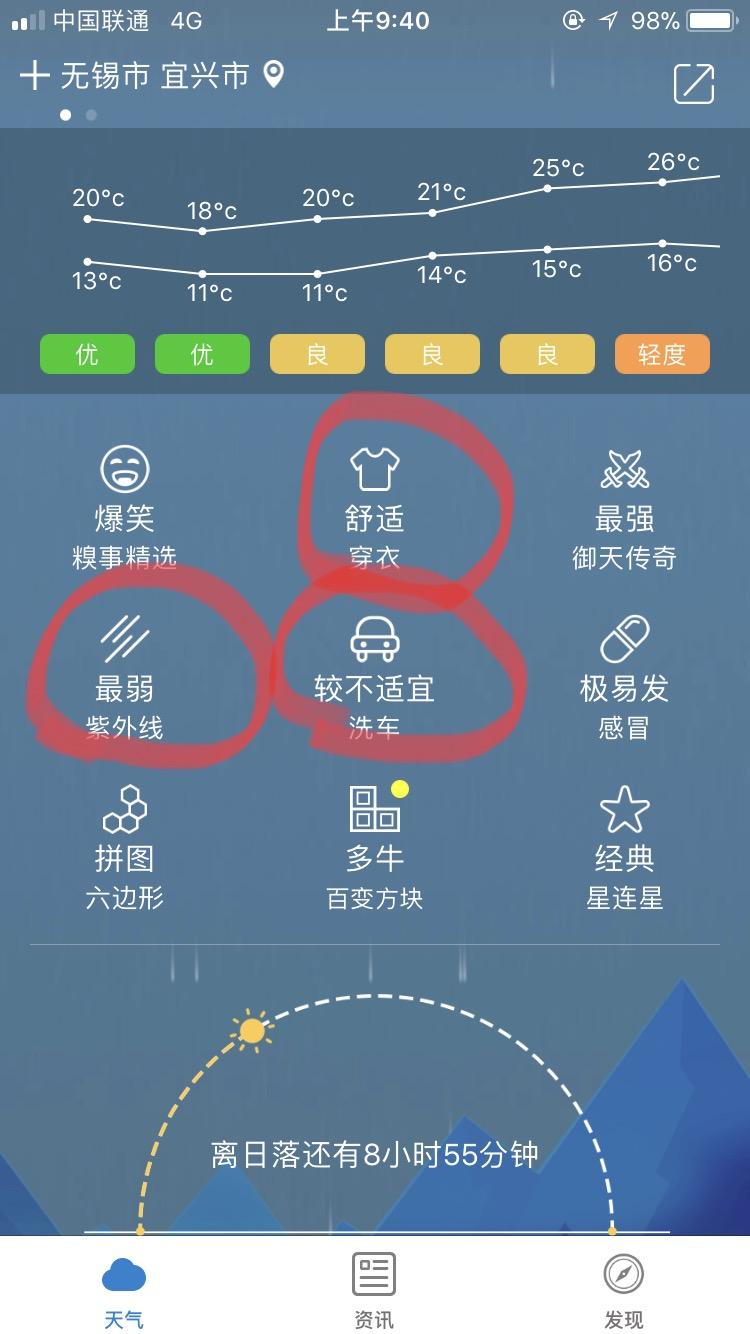Check the 极易发 感冒 cold index
The image size is (750, 1334).
pos(624,678)
